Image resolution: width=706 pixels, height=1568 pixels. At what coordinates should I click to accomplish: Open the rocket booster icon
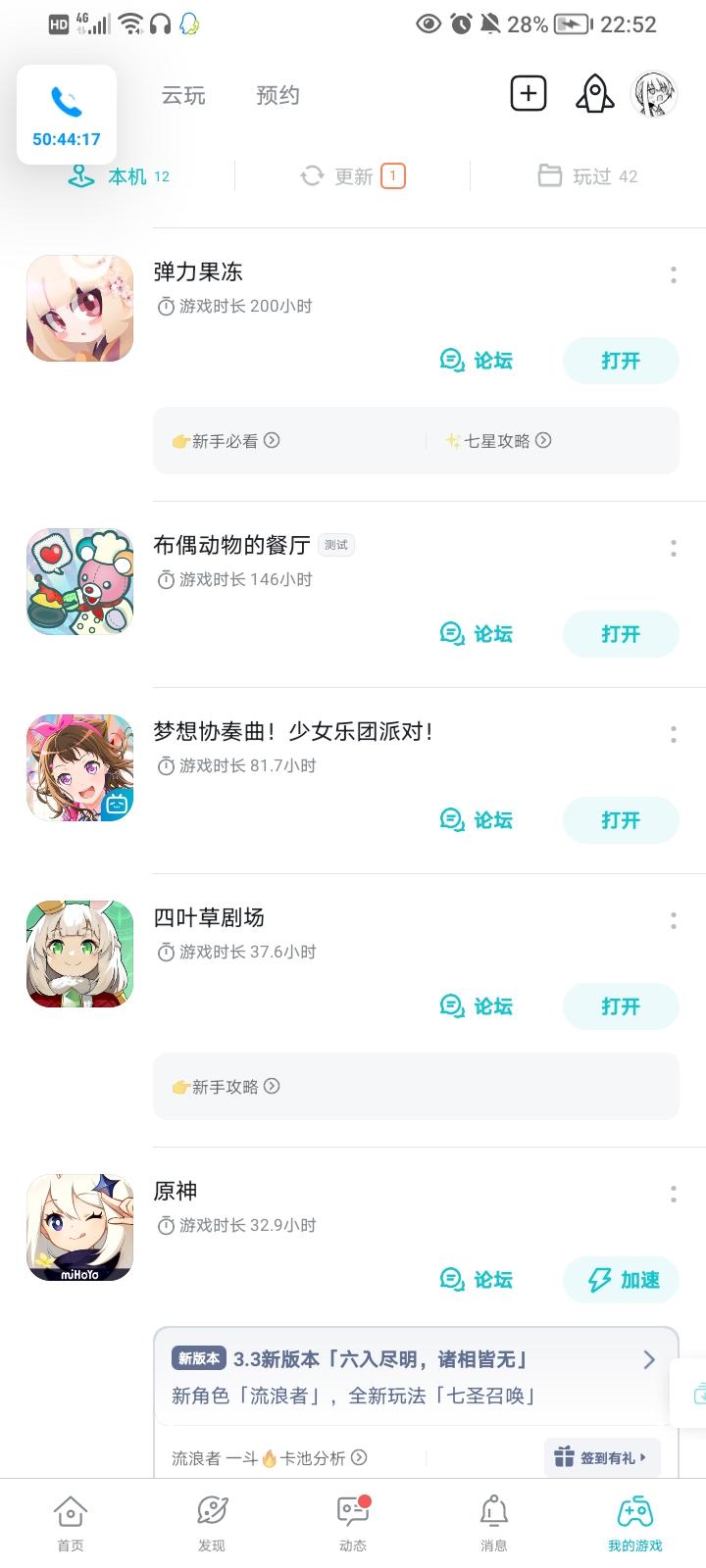(594, 94)
